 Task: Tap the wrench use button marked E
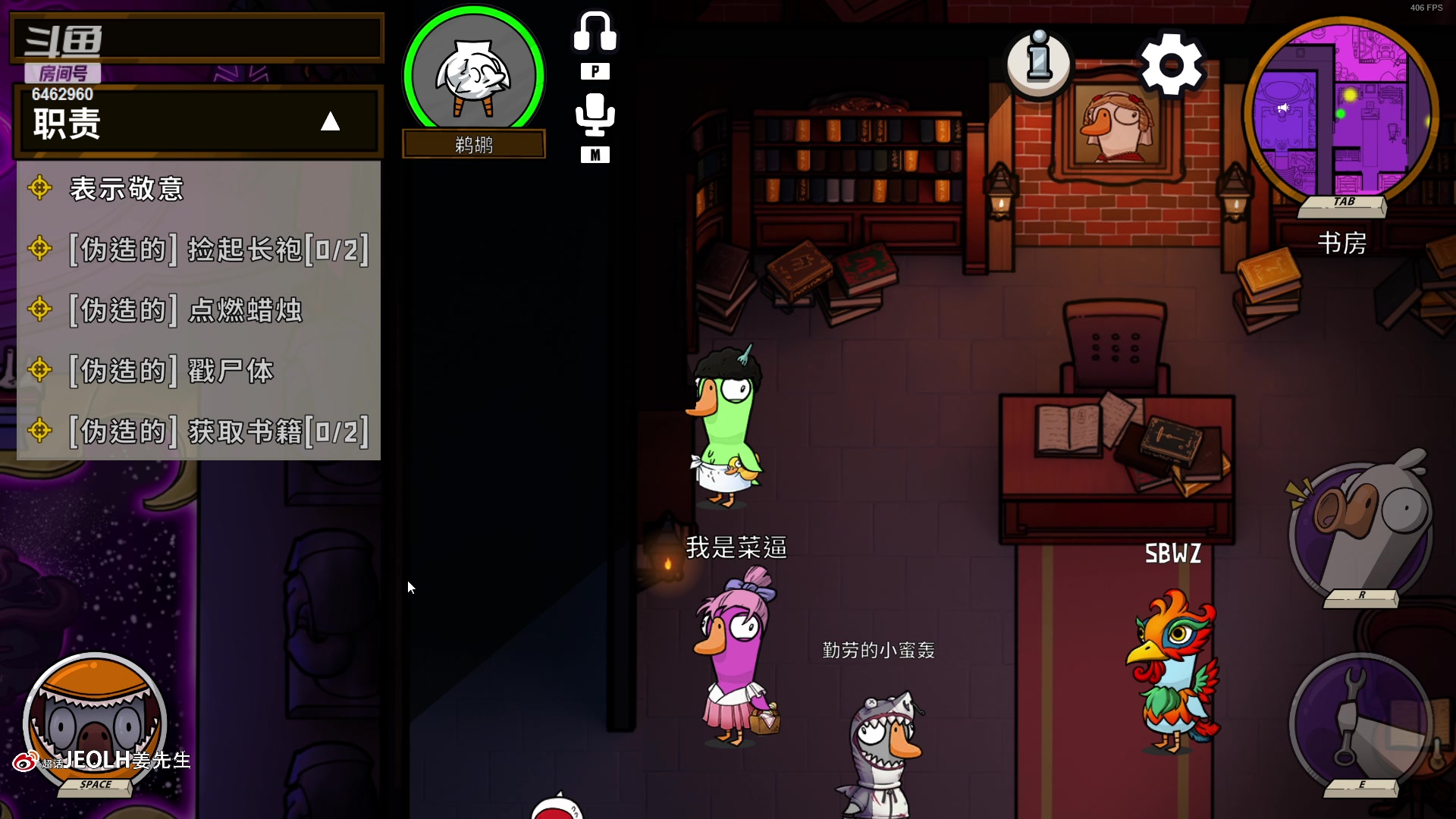click(x=1360, y=720)
